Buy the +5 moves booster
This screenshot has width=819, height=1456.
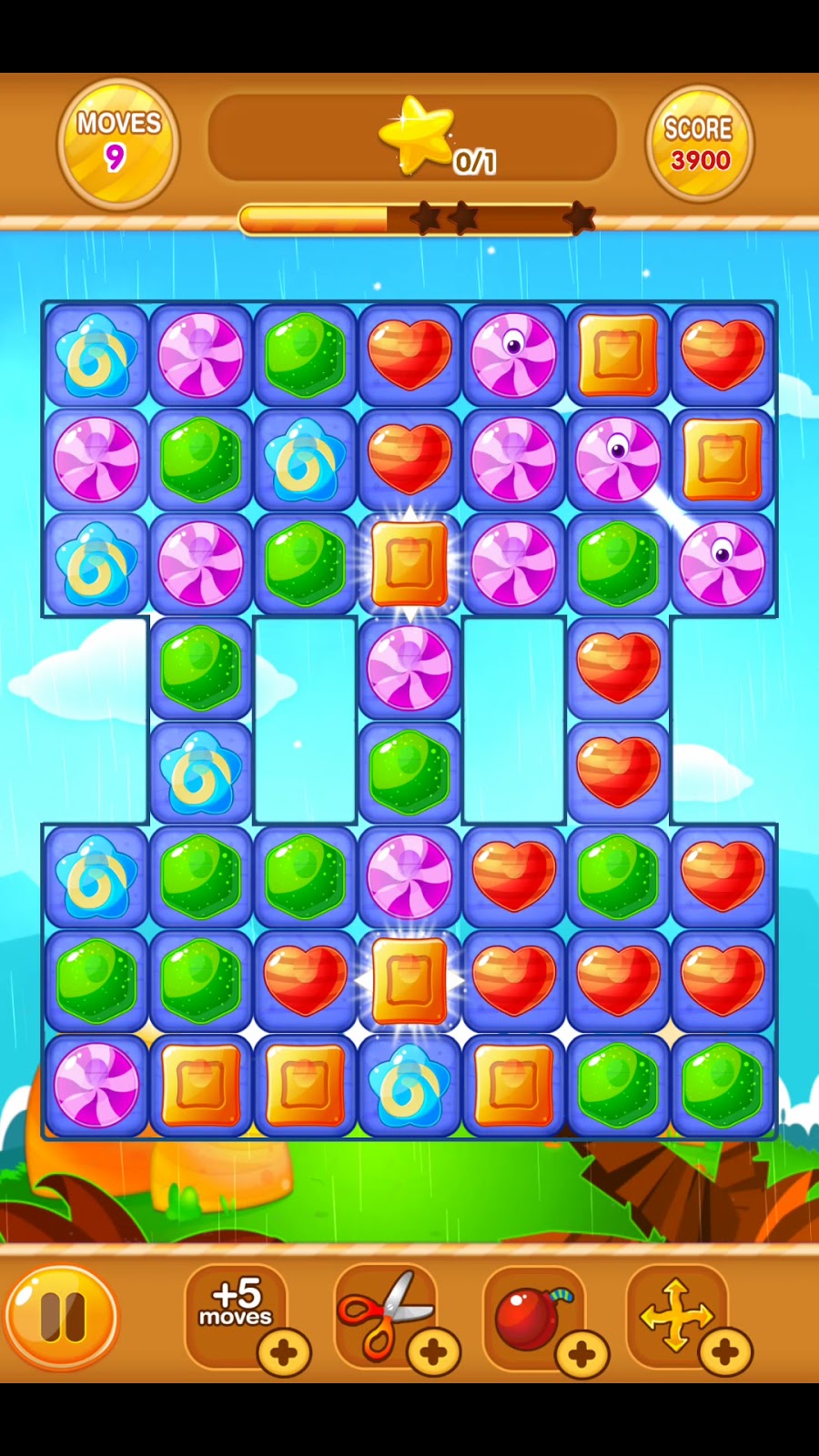point(237,1310)
